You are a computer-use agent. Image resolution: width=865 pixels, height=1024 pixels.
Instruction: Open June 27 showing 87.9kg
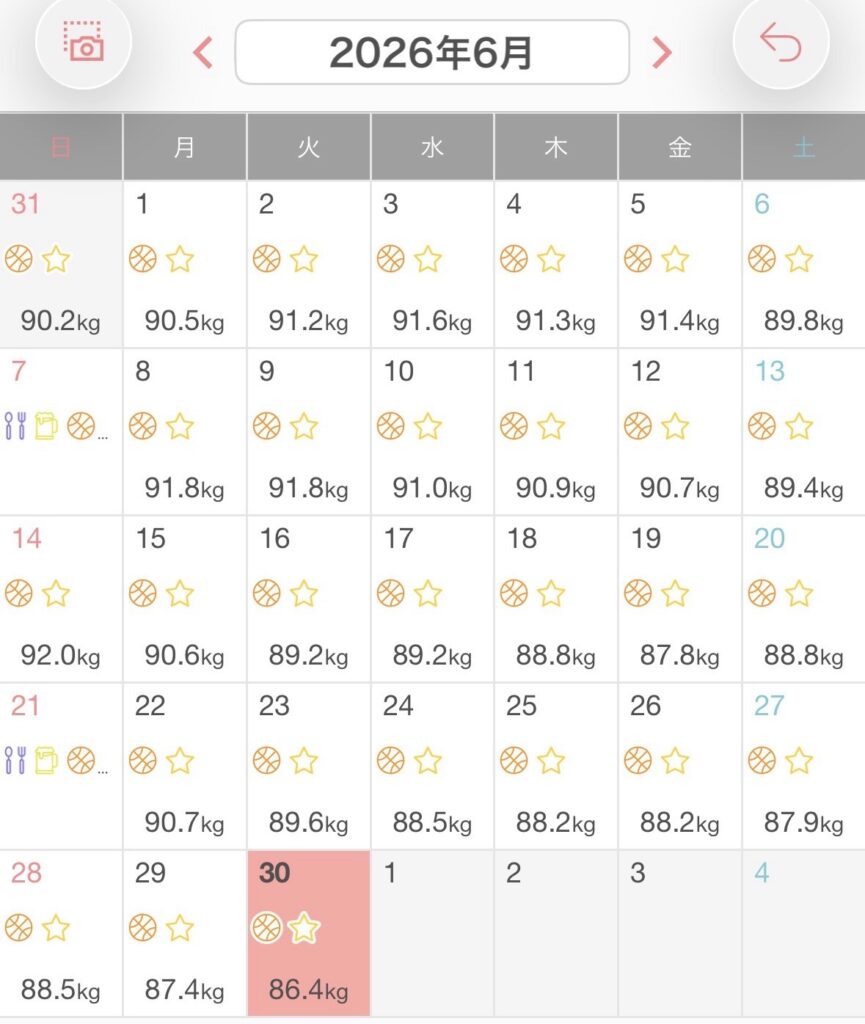point(804,766)
